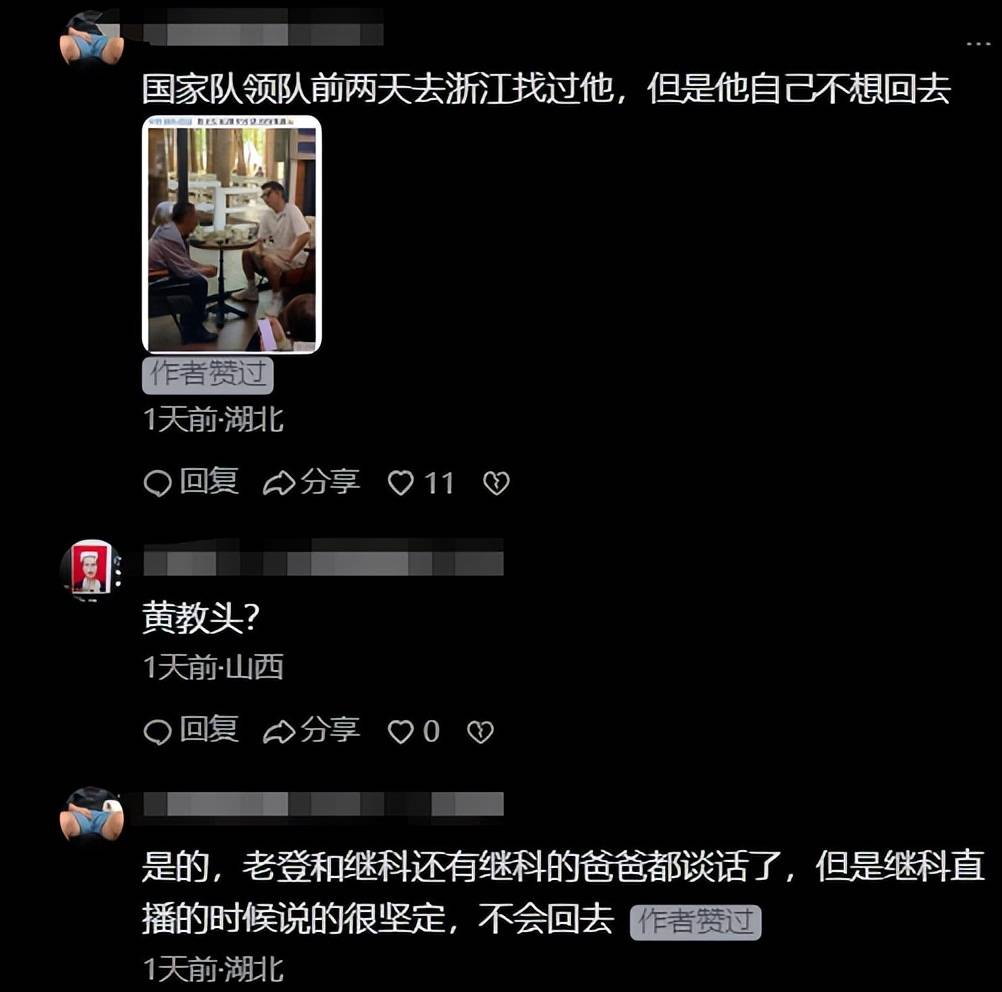This screenshot has width=1002, height=992.
Task: Like the comment with 11 likes
Action: click(x=402, y=484)
